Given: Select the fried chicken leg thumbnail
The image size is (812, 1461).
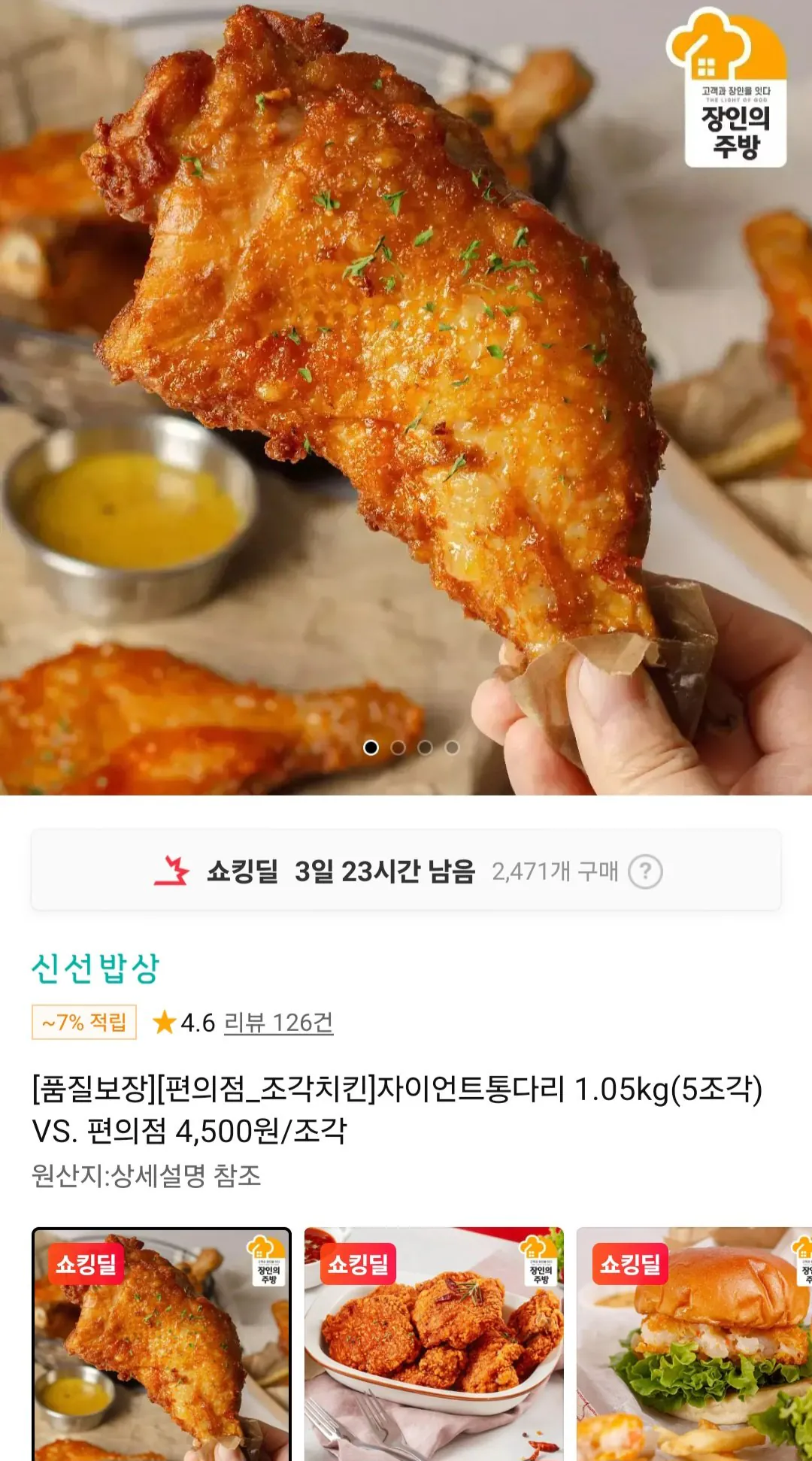Looking at the screenshot, I should [160, 1346].
